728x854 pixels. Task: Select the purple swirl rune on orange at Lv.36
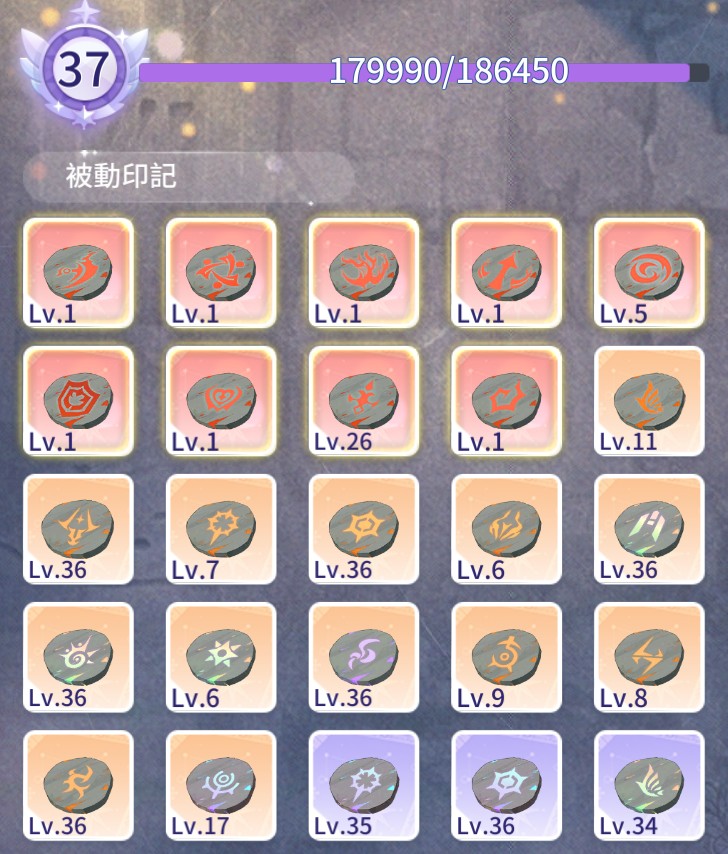363,657
